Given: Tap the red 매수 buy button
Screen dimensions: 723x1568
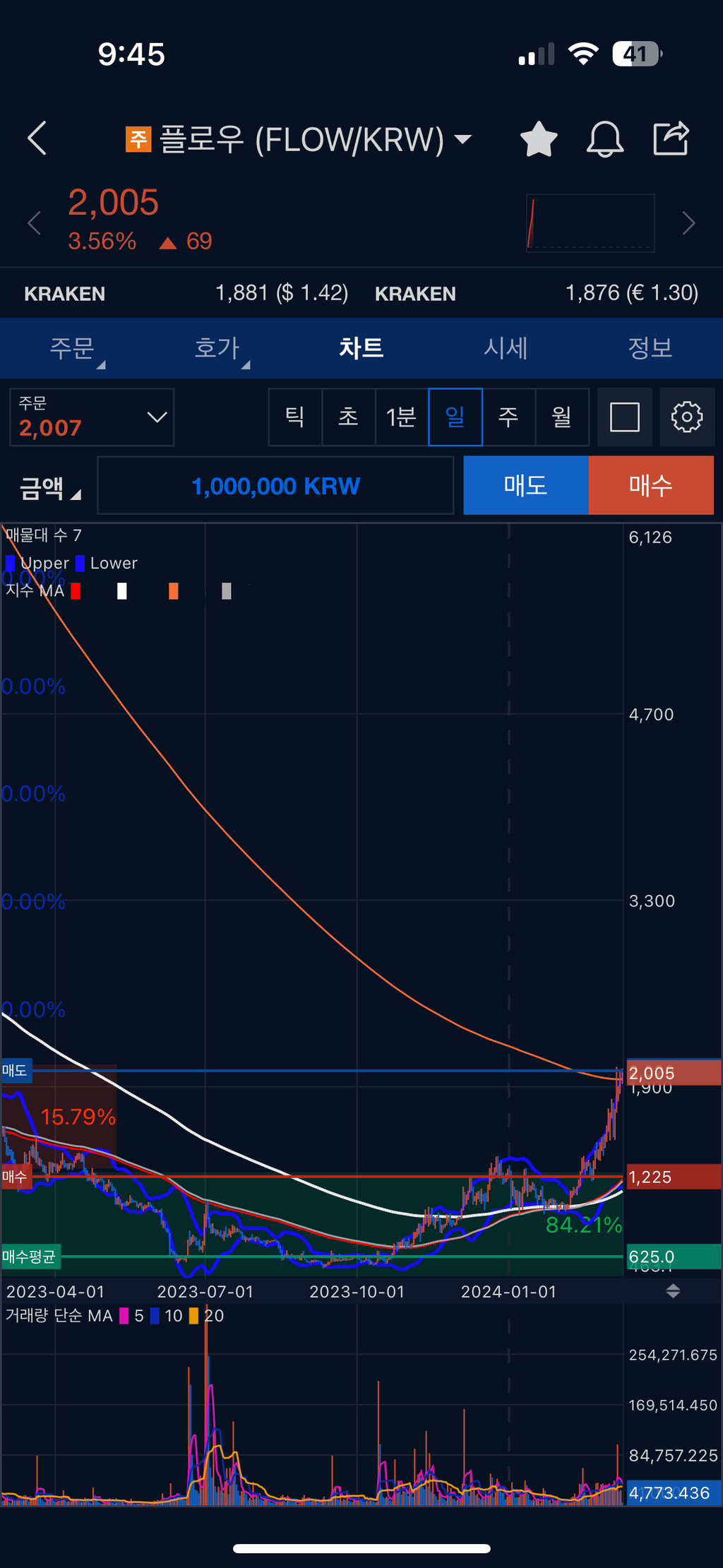Looking at the screenshot, I should coord(650,486).
